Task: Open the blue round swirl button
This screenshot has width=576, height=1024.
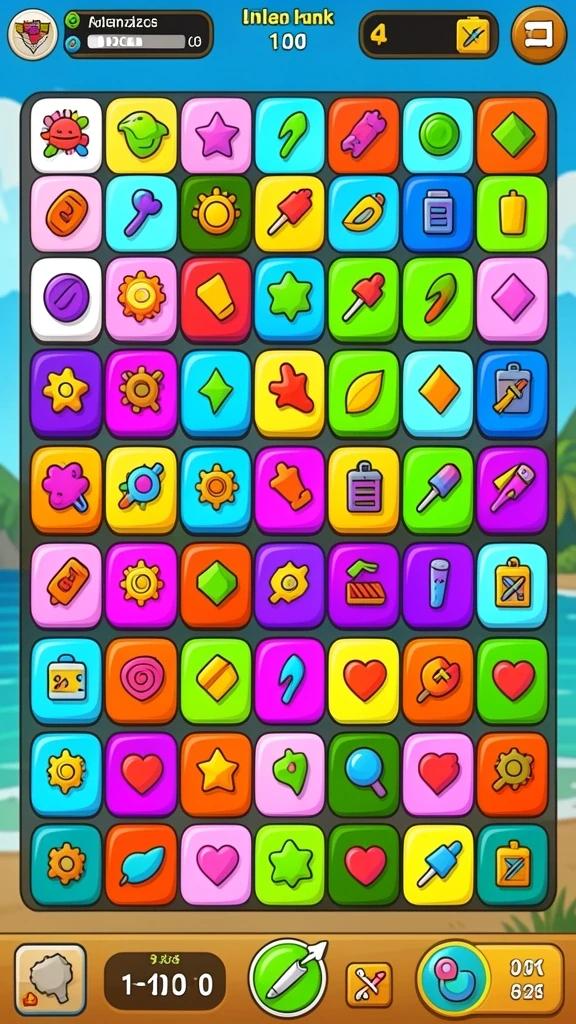Action: pyautogui.click(x=453, y=978)
